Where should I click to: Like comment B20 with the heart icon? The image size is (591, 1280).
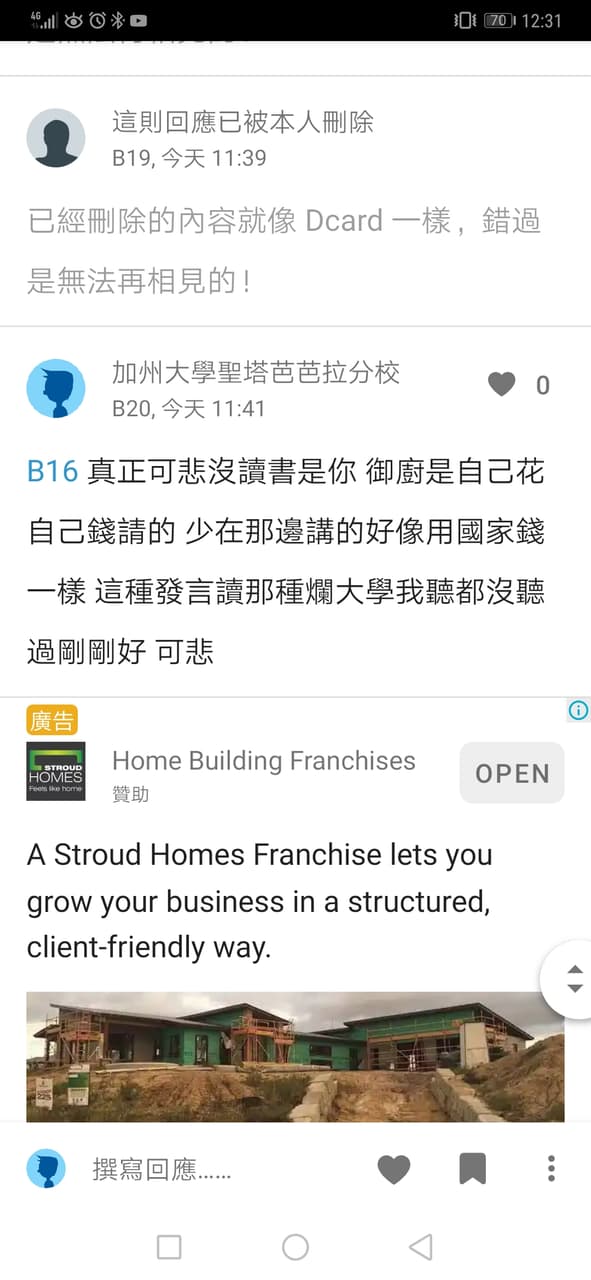501,385
